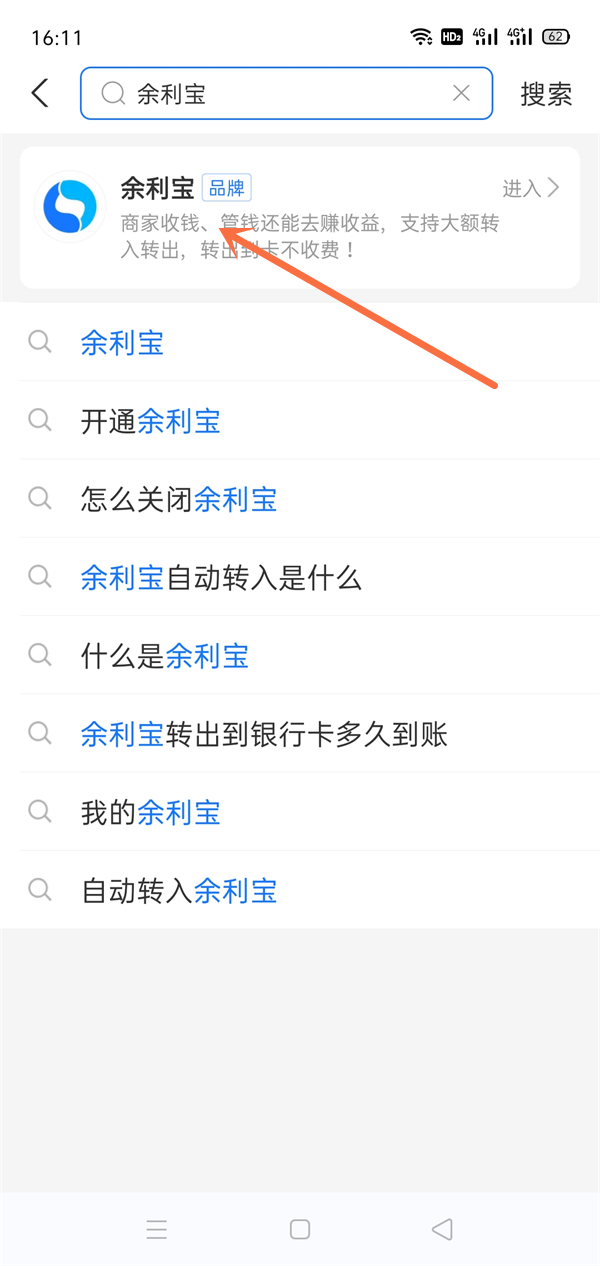
Task: Select the suggestion 开通余利宝
Action: [x=300, y=421]
